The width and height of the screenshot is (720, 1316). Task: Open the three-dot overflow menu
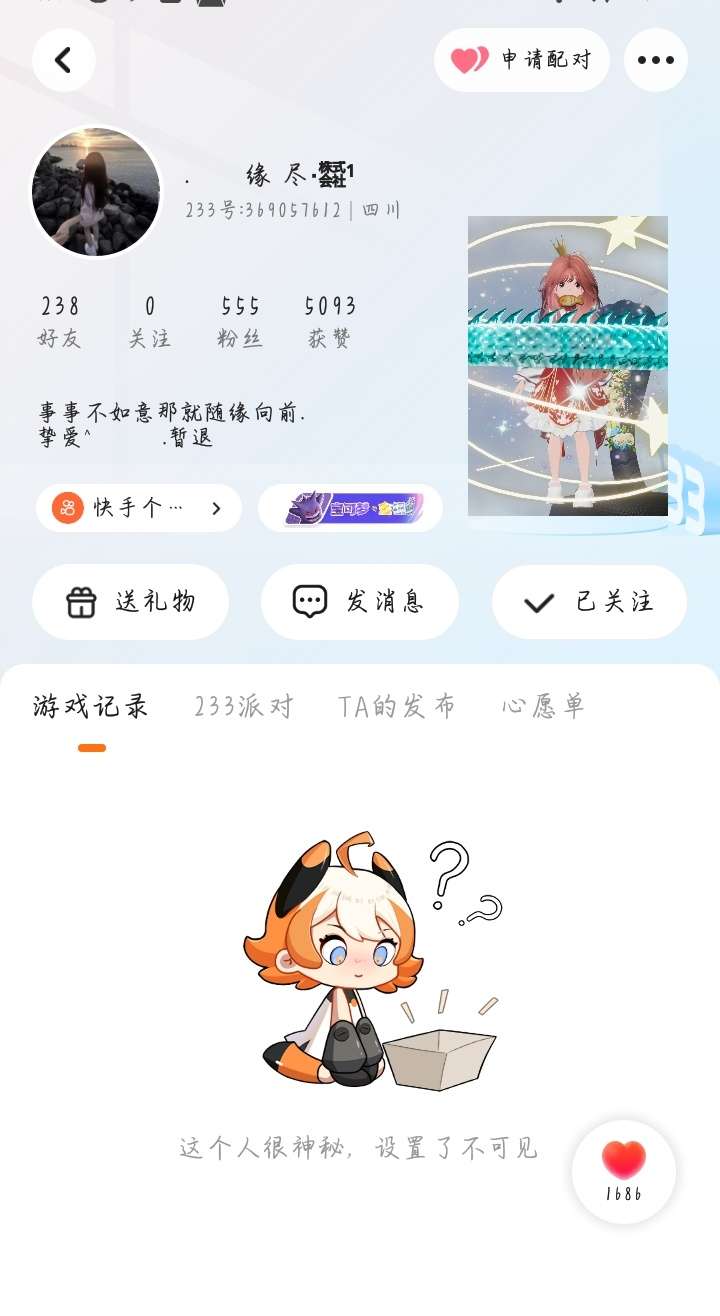click(x=656, y=60)
